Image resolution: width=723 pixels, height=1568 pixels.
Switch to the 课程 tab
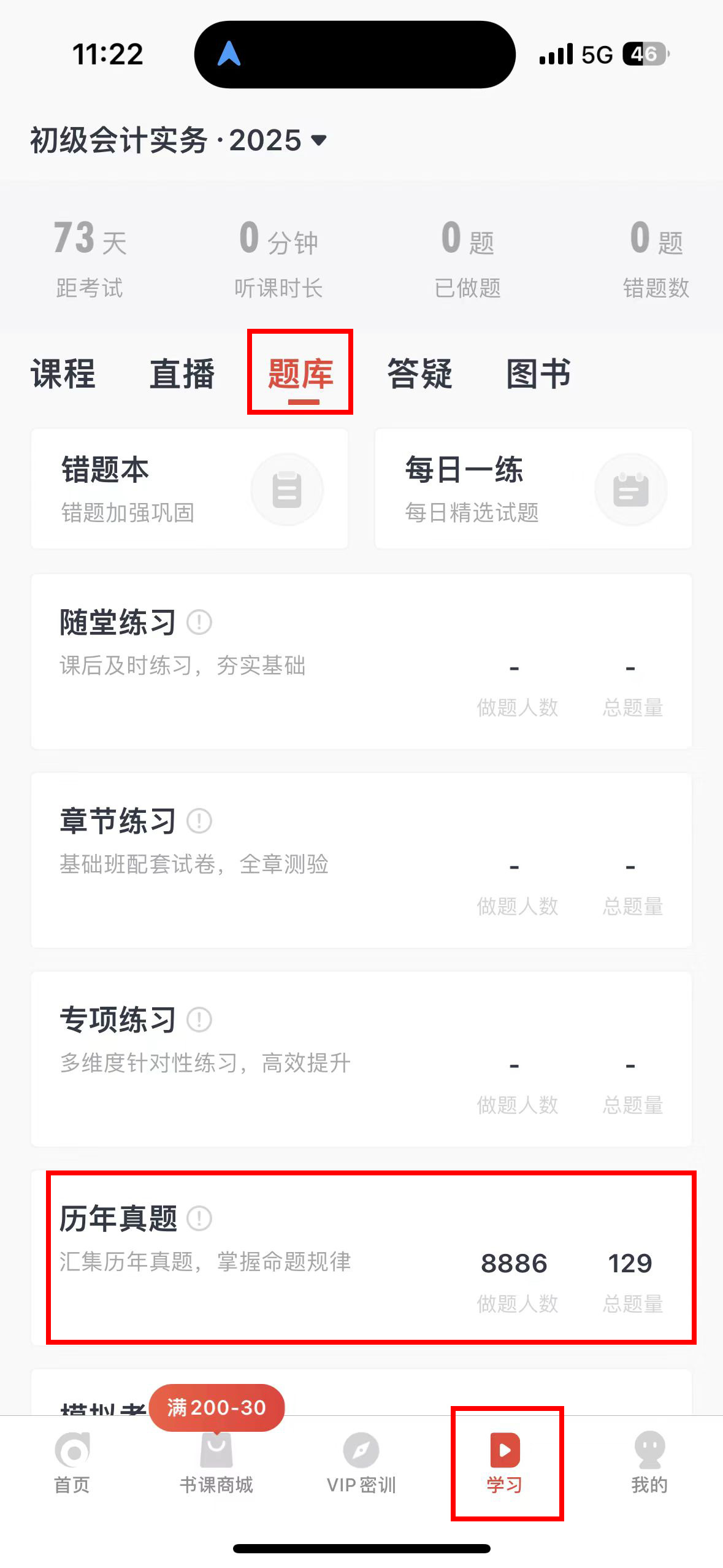63,373
